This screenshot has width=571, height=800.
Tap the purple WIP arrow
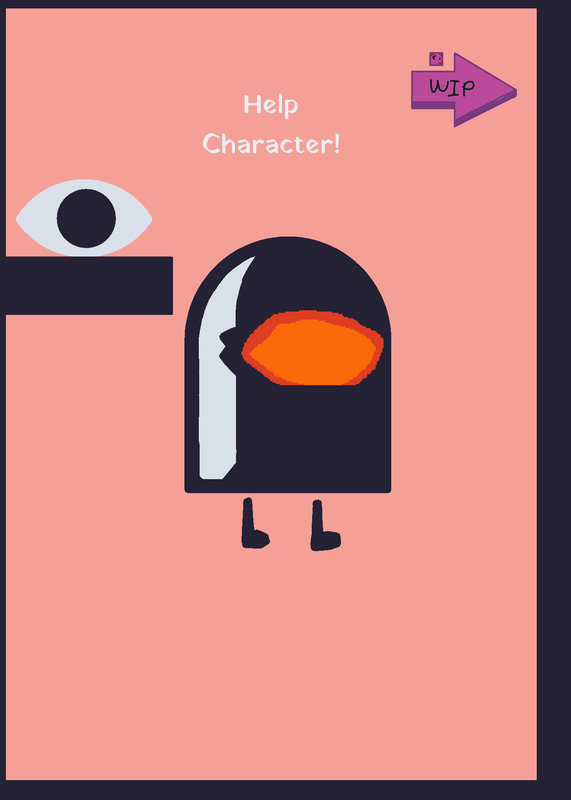point(463,90)
